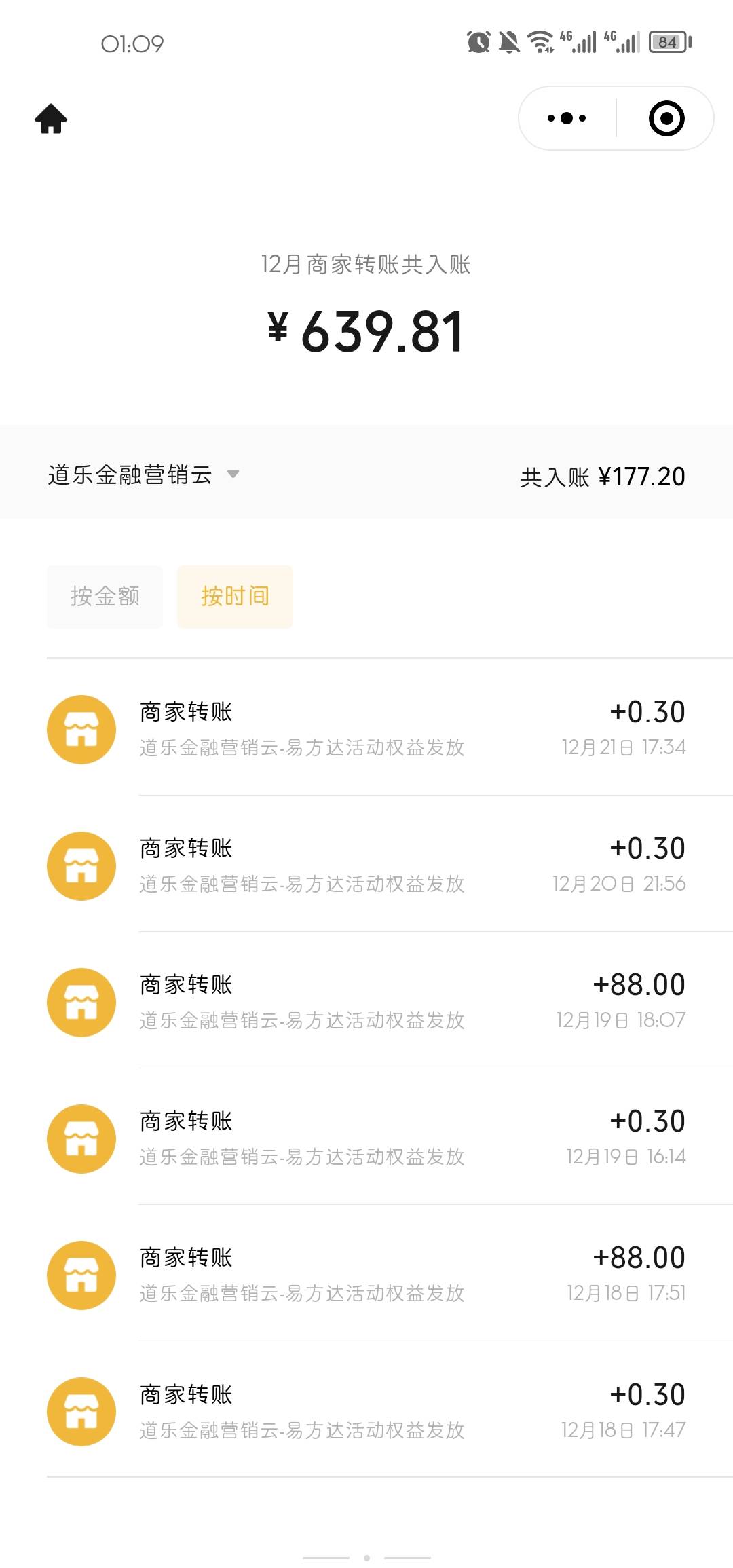
Task: View the +88.00 transfer from 12月19日 18:07
Action: (x=366, y=1002)
